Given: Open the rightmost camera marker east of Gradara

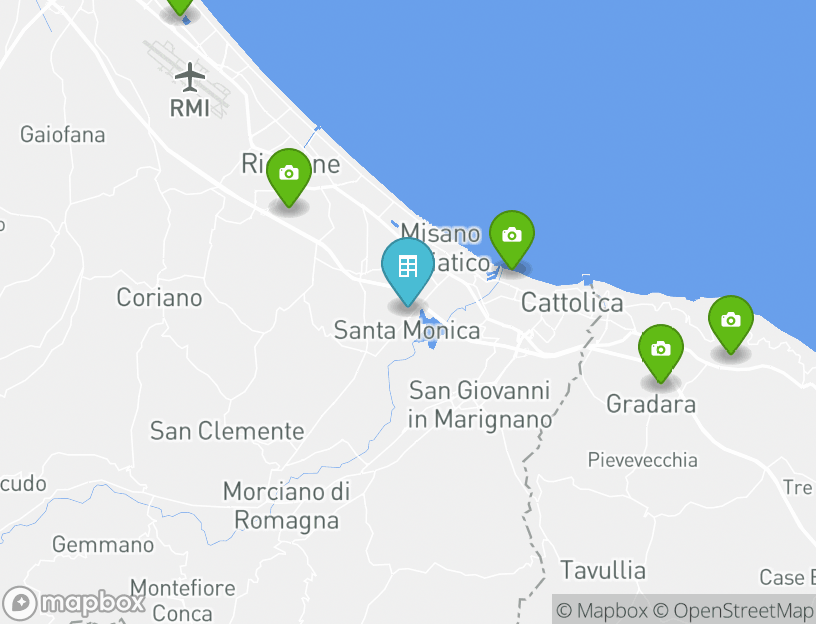Looking at the screenshot, I should pyautogui.click(x=731, y=322).
